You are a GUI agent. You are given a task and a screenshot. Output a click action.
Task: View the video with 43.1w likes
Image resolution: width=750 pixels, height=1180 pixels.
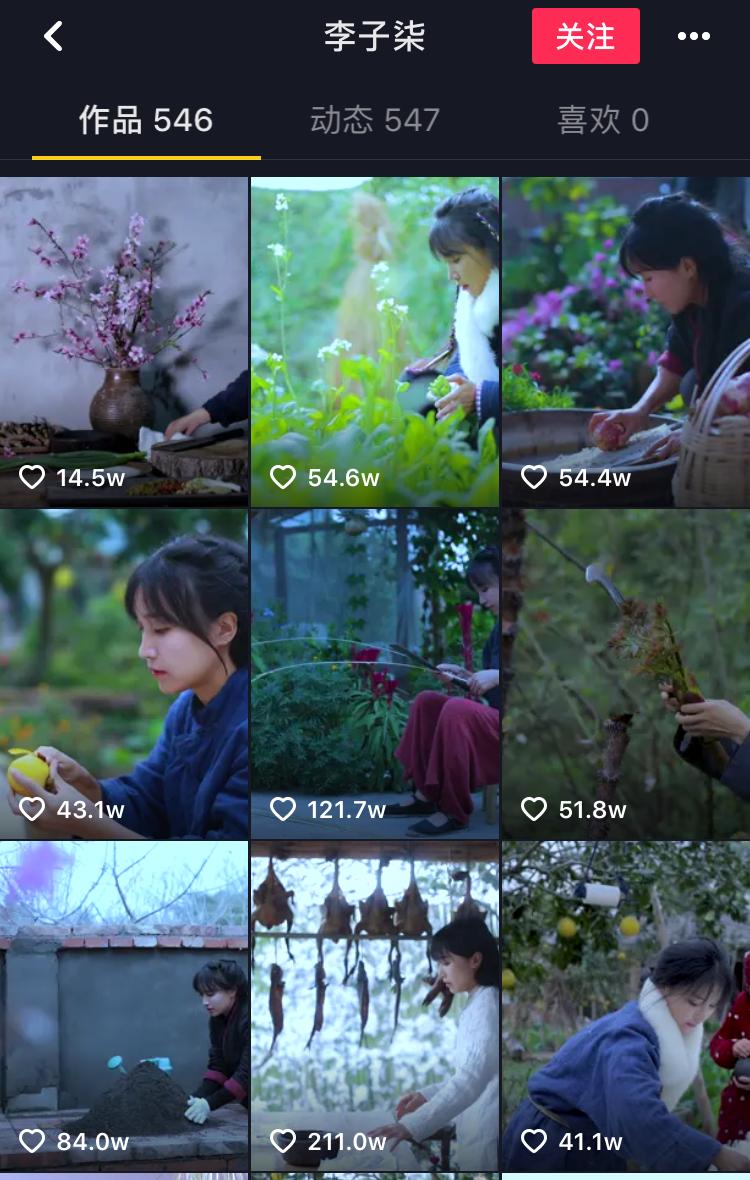pyautogui.click(x=124, y=674)
